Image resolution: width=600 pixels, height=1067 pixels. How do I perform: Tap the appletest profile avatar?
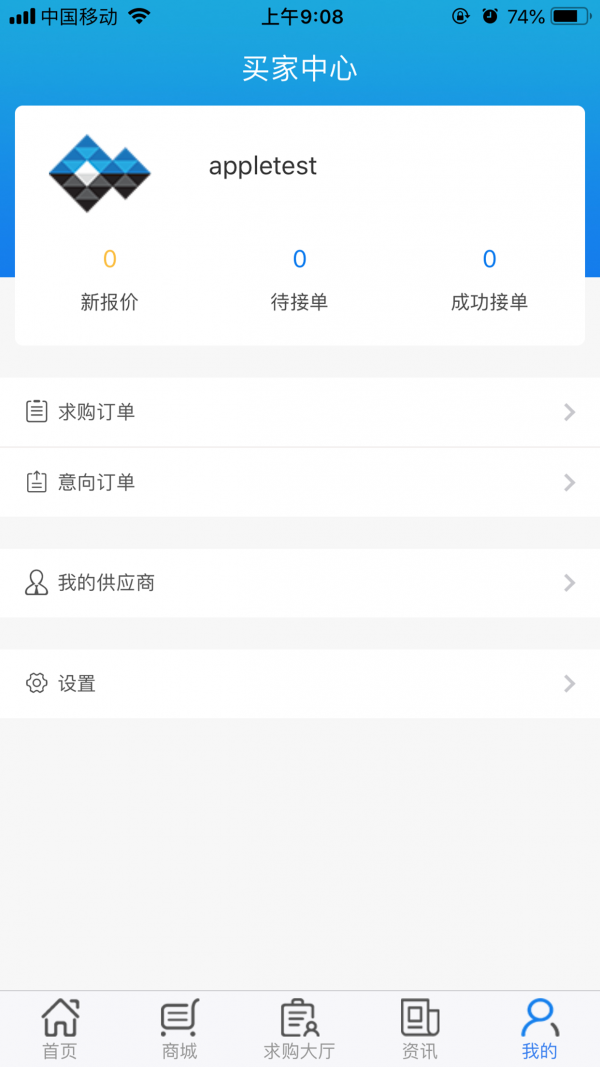pos(99,173)
